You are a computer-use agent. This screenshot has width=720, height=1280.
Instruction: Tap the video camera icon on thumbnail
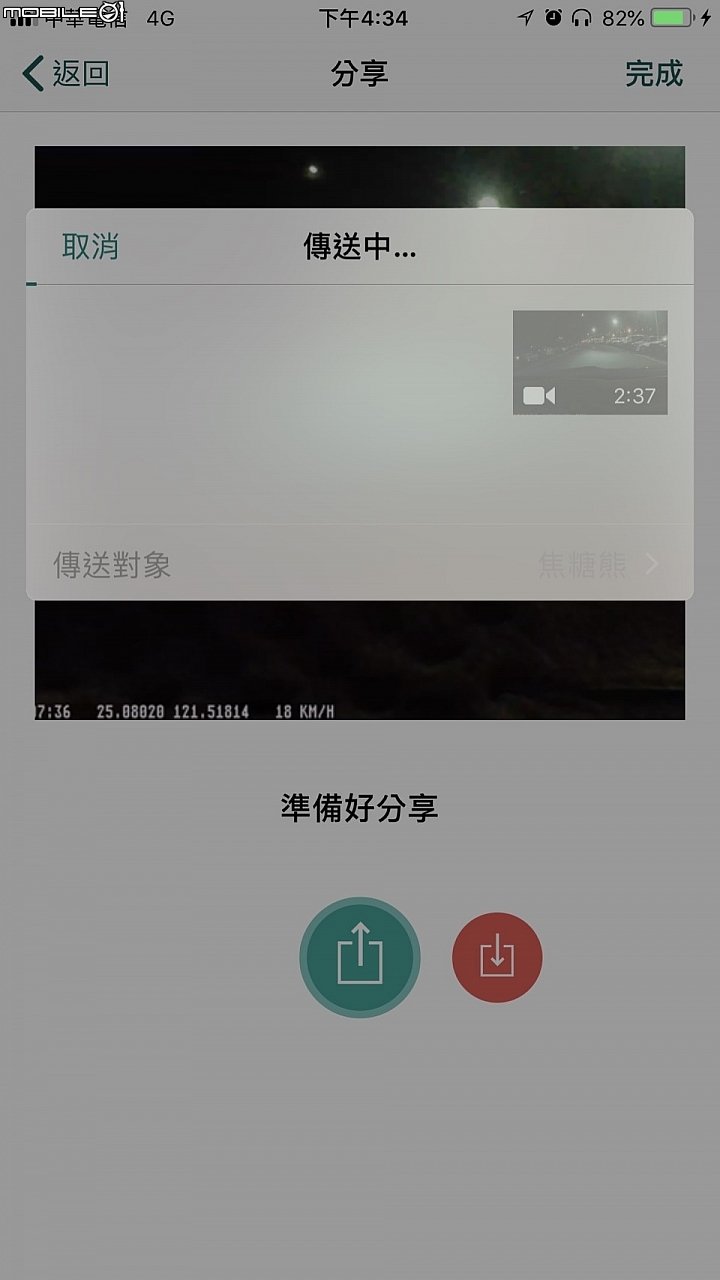point(540,394)
